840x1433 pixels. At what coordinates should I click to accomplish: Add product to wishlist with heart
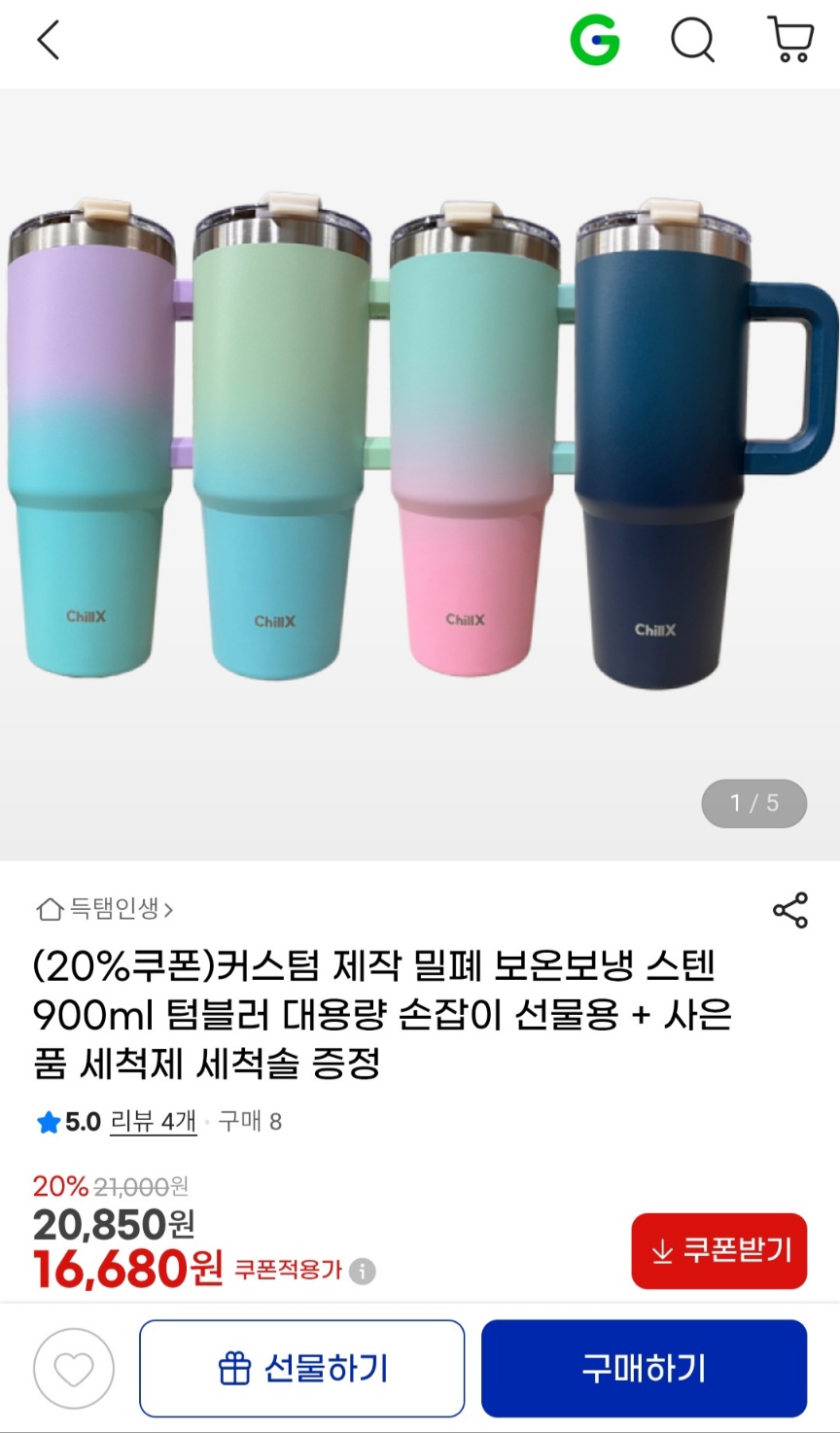click(x=74, y=1369)
